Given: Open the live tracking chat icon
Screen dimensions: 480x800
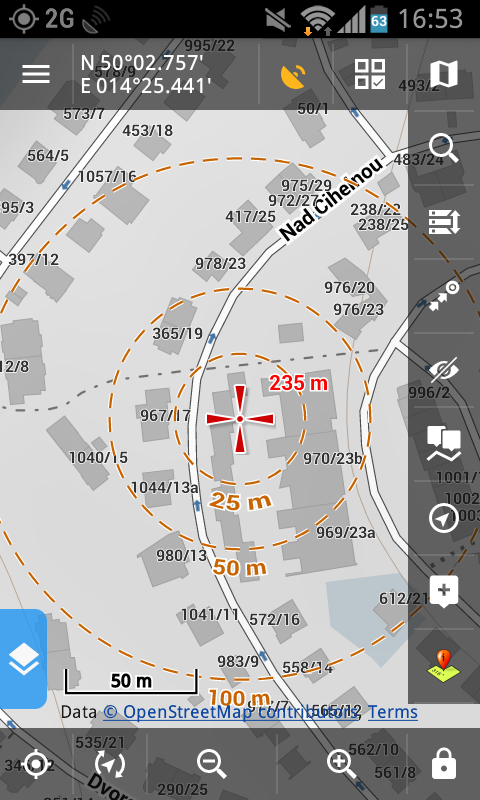Looking at the screenshot, I should point(444,444).
